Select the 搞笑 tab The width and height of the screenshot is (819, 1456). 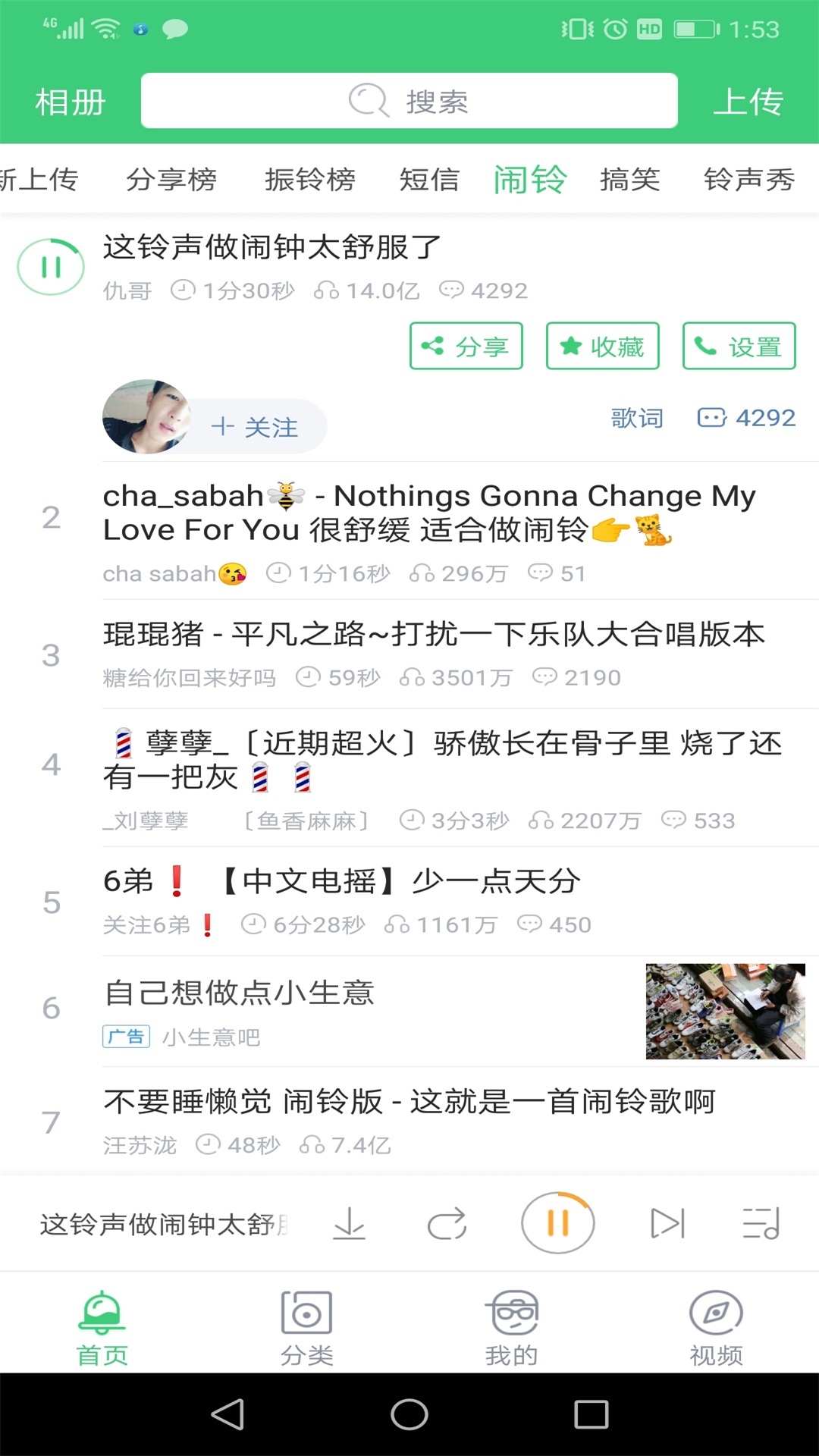[x=629, y=180]
